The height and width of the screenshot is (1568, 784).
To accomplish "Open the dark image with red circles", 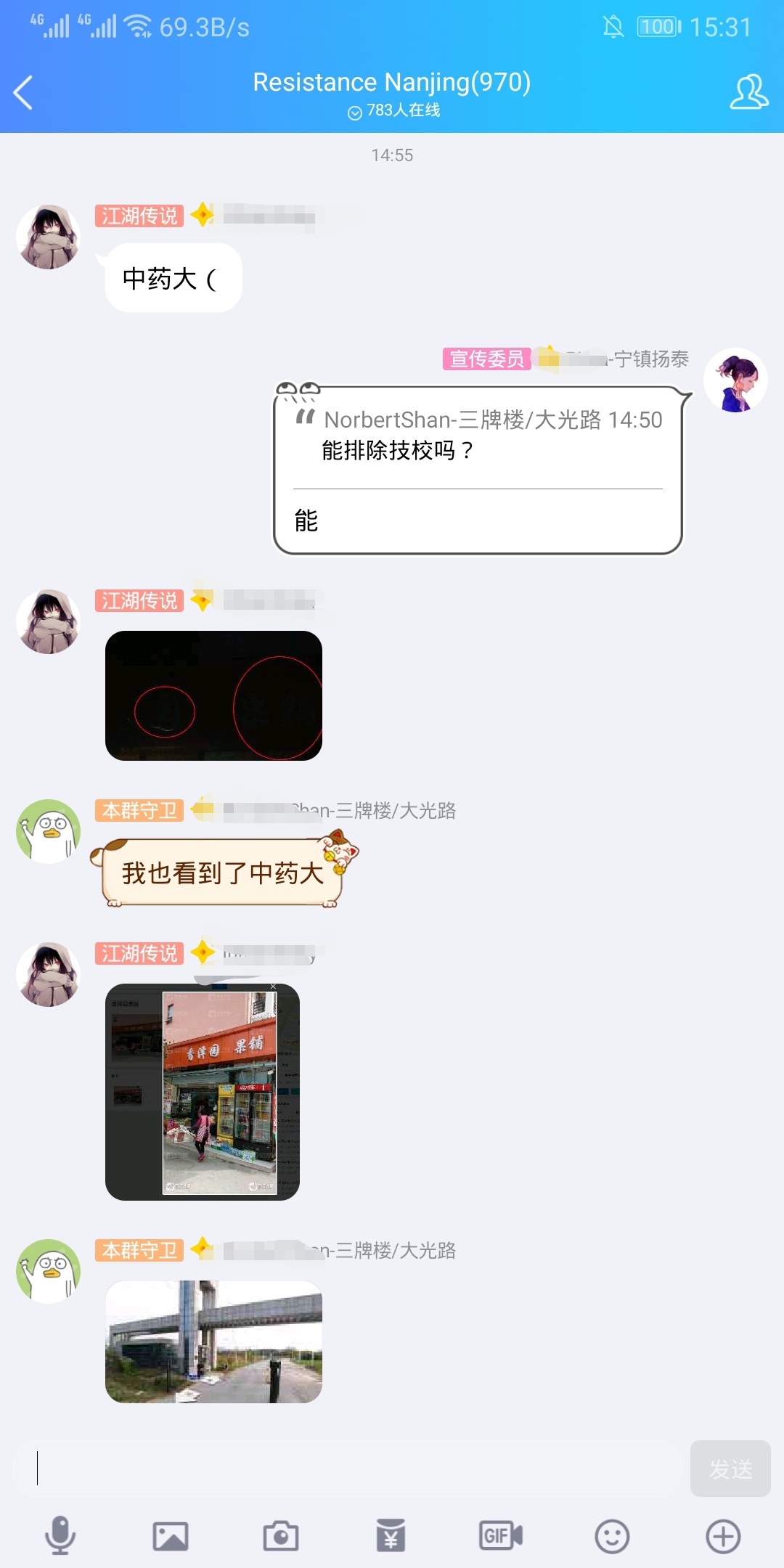I will tap(213, 695).
